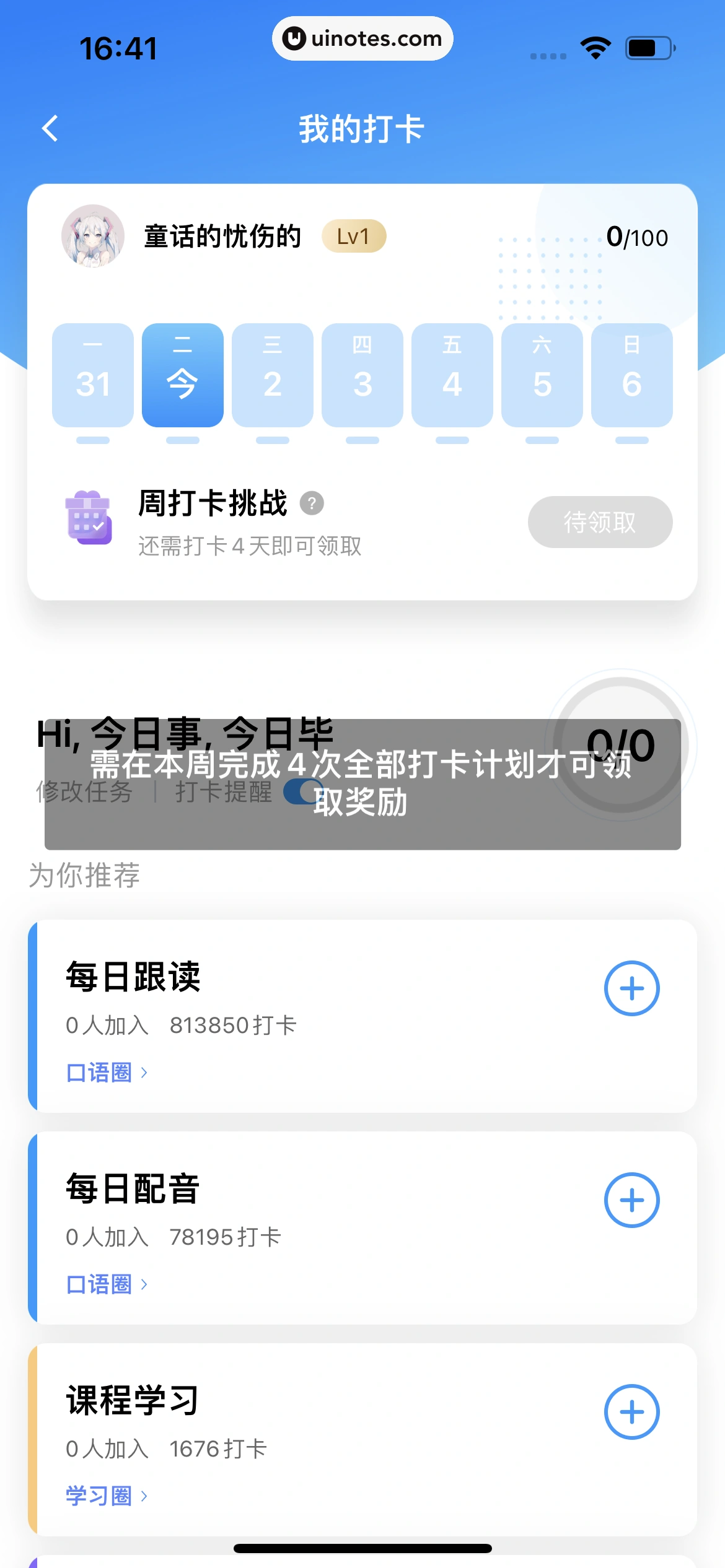Tap the 0/100 progress indicator
The width and height of the screenshot is (725, 1568).
(x=638, y=237)
